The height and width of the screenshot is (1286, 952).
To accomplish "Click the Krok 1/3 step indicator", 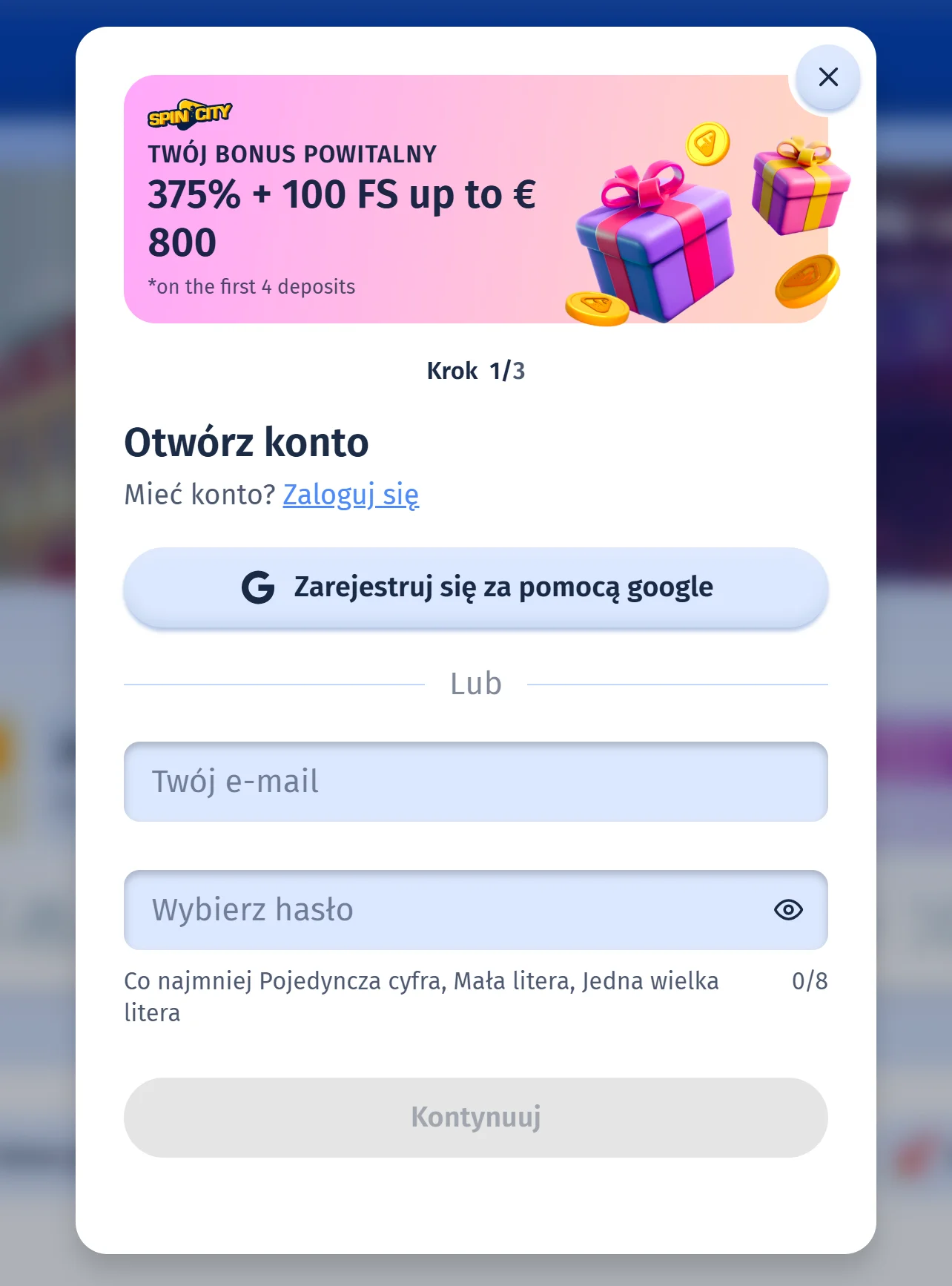I will pyautogui.click(x=475, y=371).
